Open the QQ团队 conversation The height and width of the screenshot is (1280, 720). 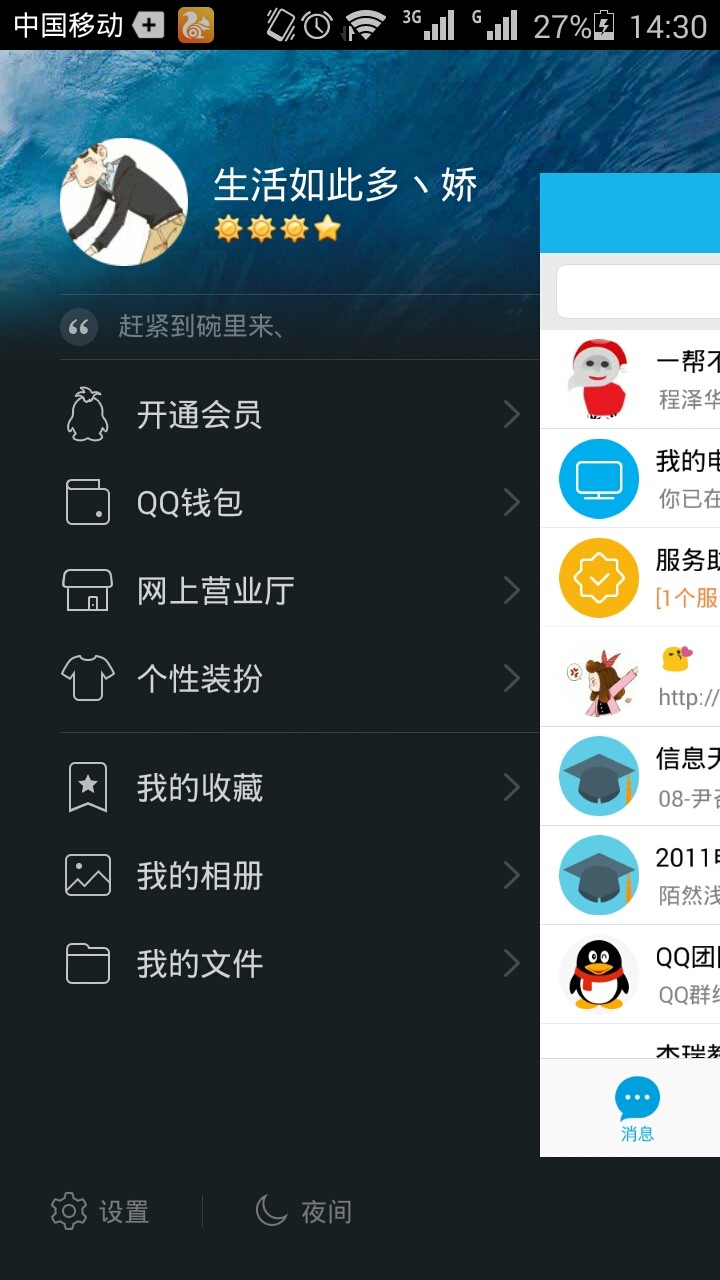(640, 974)
